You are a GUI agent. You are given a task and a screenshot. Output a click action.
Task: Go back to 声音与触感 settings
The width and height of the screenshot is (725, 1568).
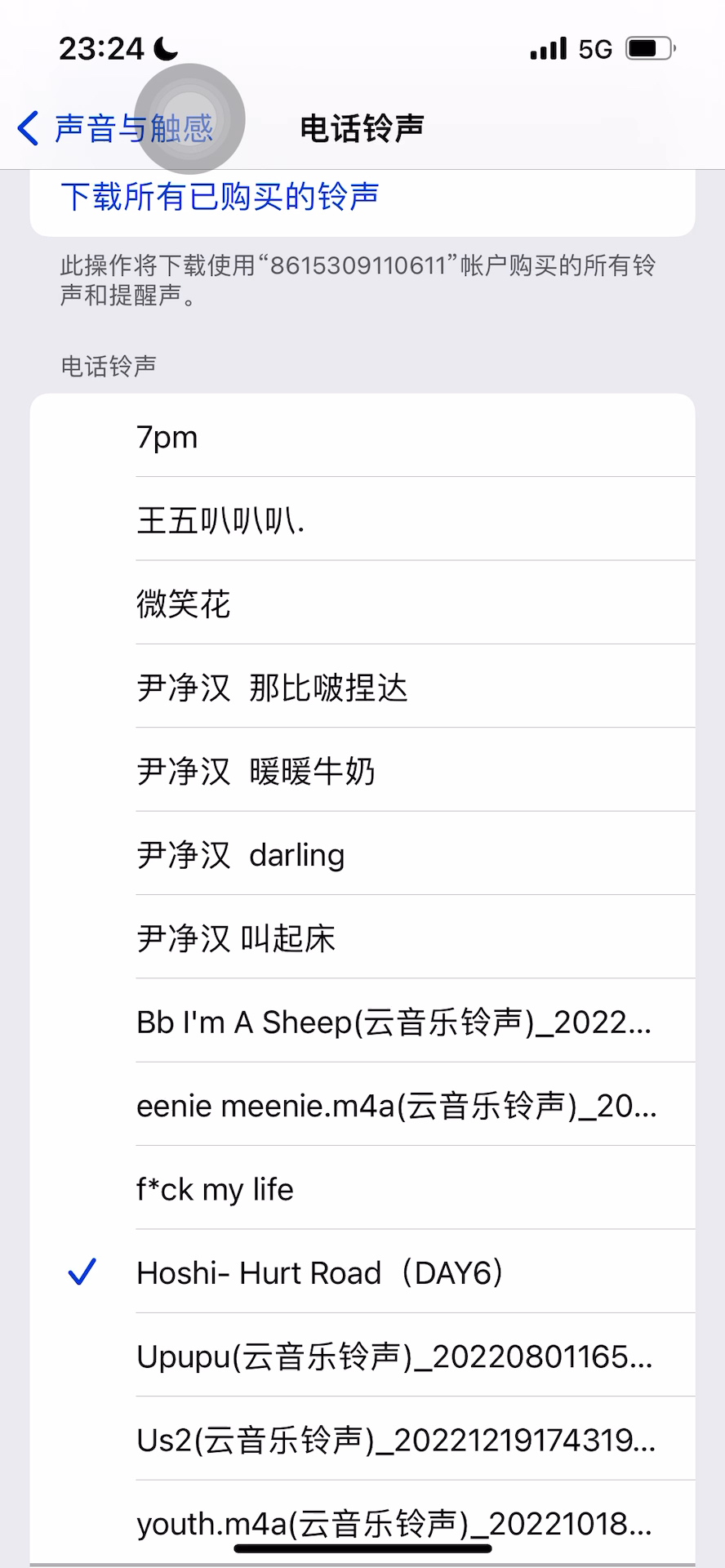coord(116,128)
